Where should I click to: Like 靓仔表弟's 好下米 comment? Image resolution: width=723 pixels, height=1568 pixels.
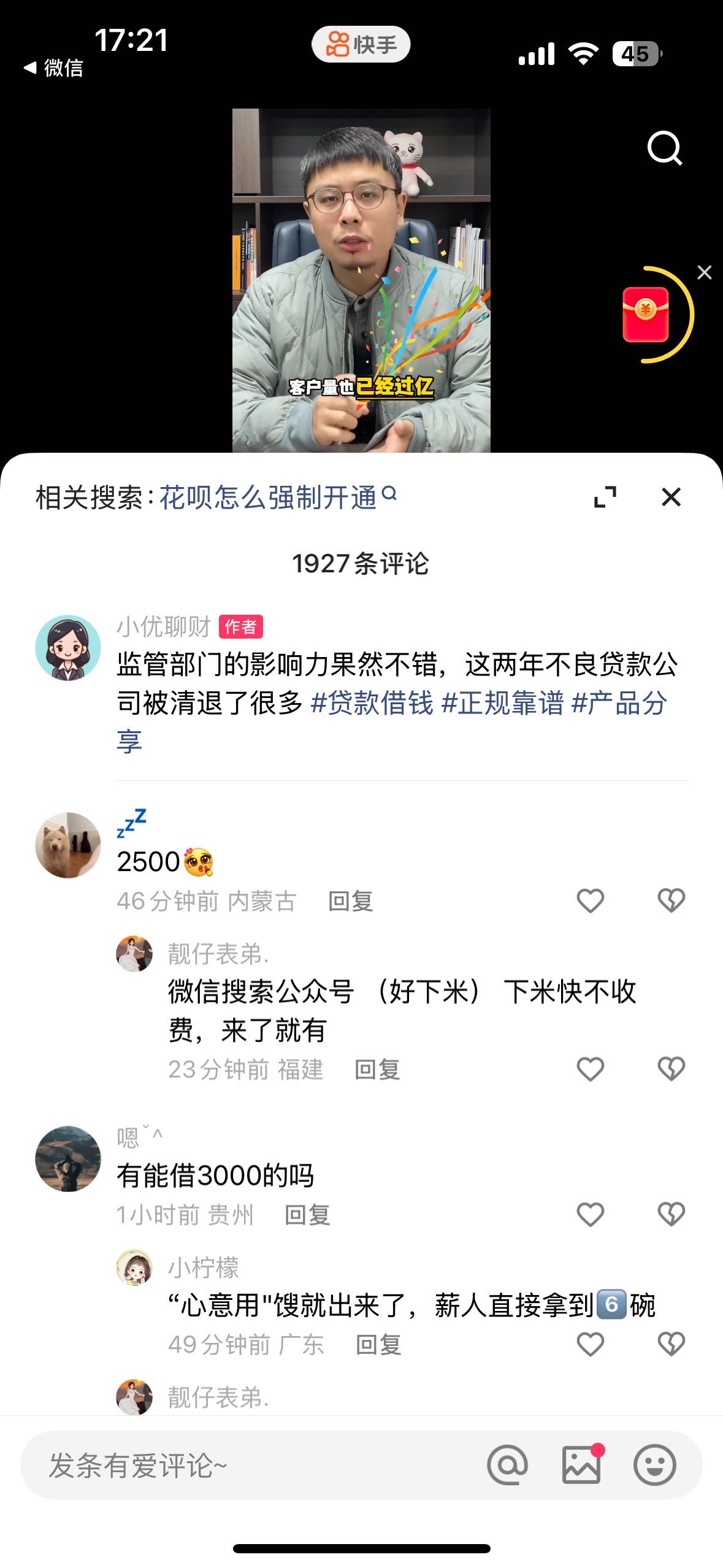point(591,1069)
